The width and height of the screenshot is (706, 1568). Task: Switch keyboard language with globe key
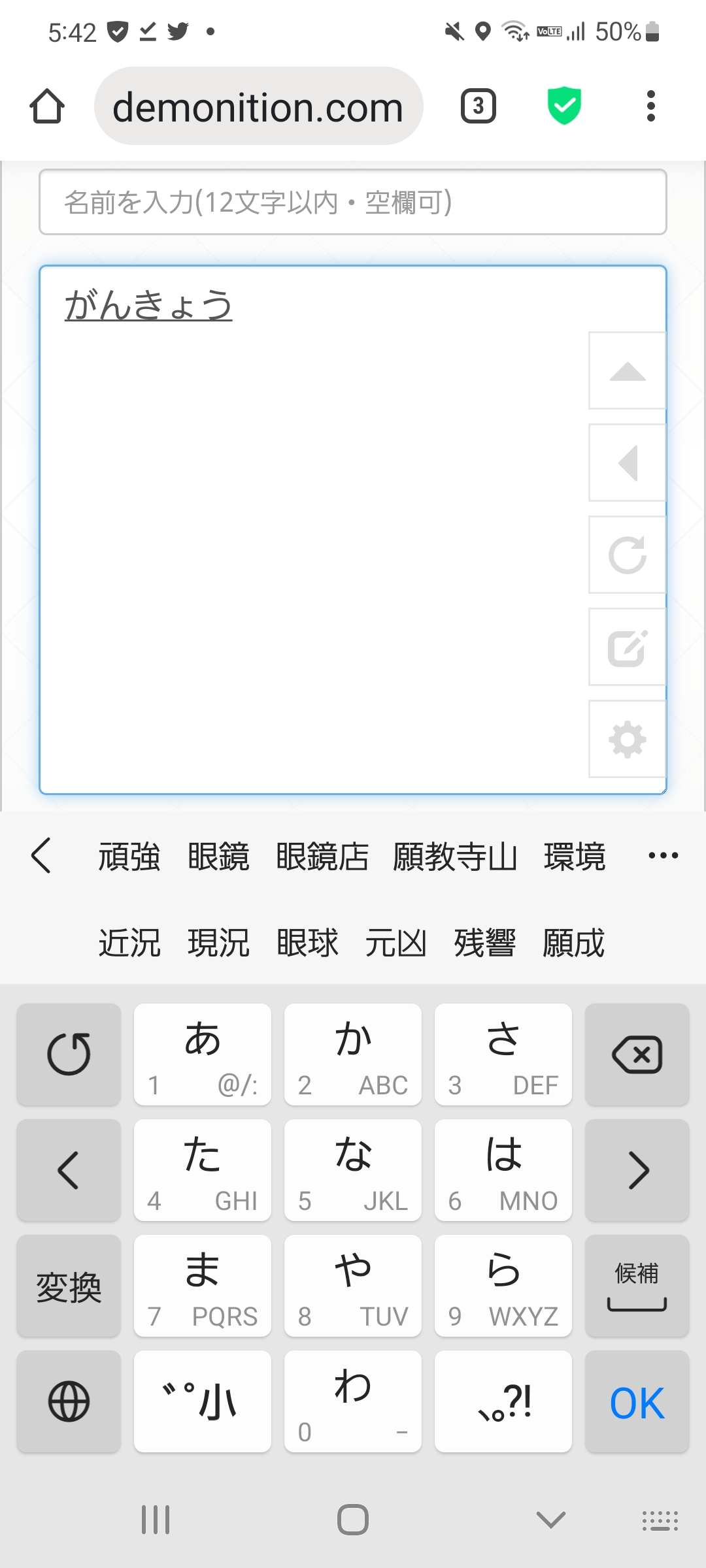[x=69, y=1402]
